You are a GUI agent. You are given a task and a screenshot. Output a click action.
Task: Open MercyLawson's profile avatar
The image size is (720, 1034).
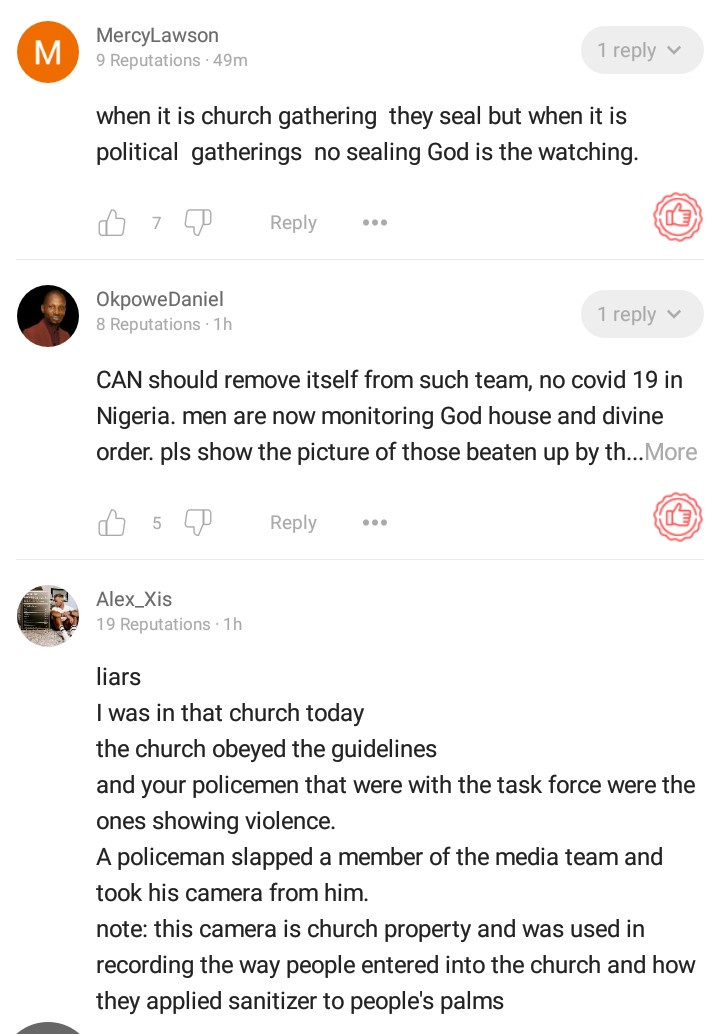pos(48,51)
